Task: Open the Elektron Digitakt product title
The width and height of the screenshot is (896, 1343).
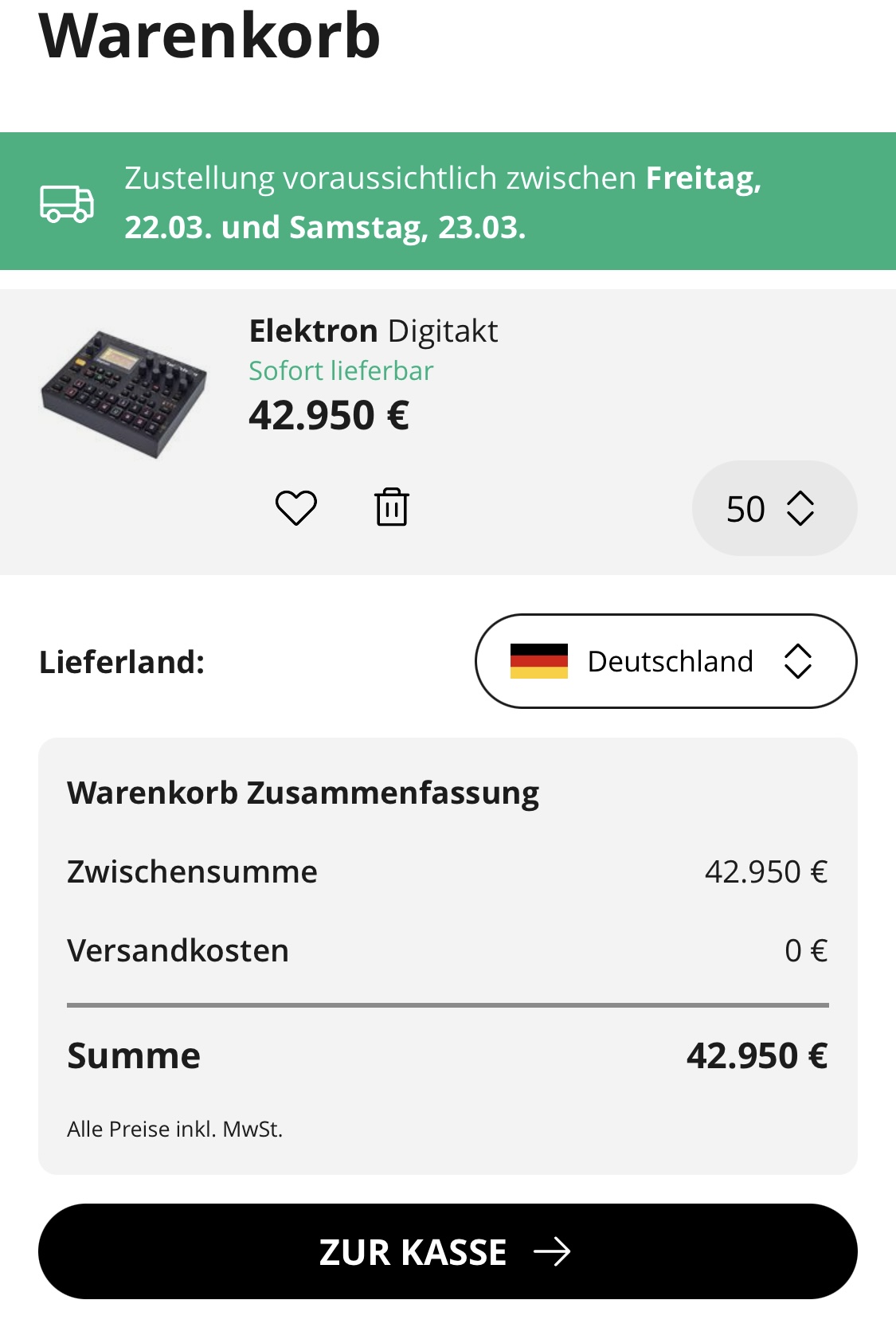Action: [x=373, y=331]
